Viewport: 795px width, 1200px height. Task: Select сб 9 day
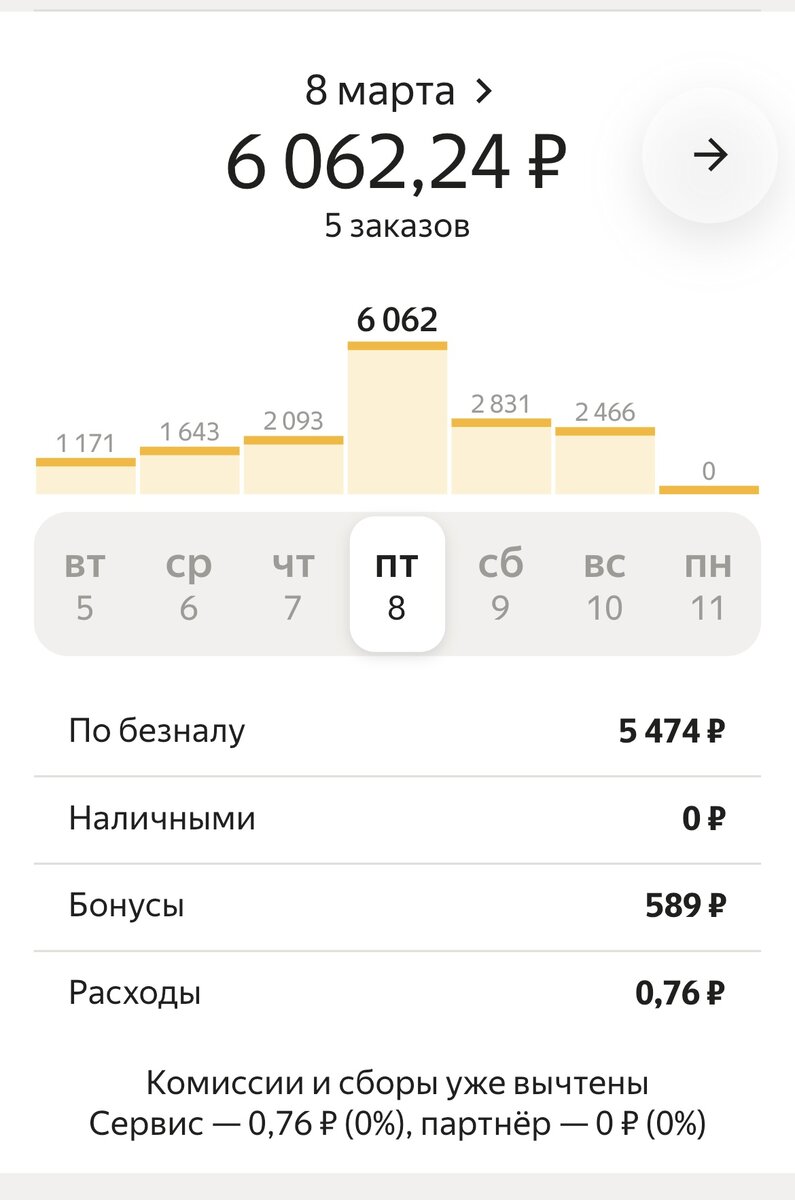(x=501, y=585)
